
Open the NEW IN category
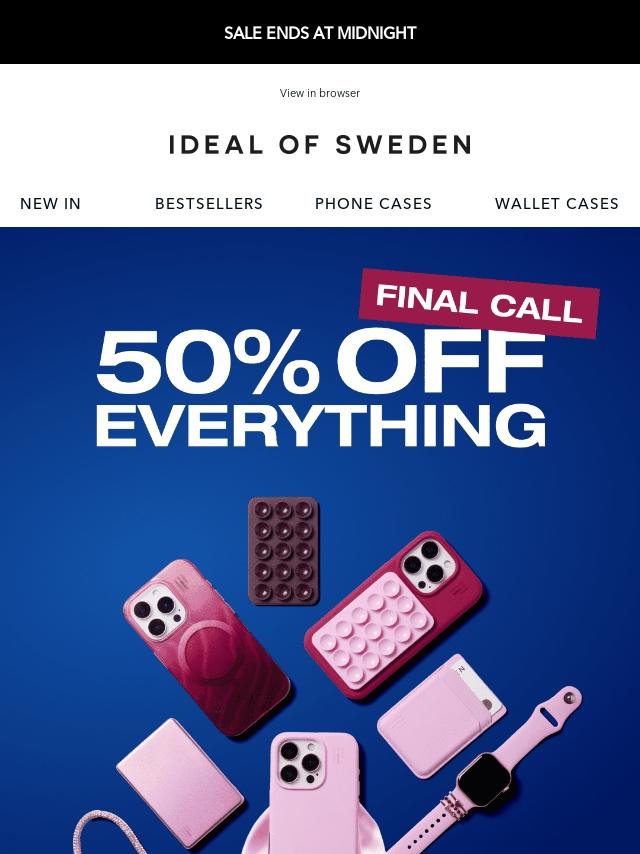pyautogui.click(x=51, y=203)
